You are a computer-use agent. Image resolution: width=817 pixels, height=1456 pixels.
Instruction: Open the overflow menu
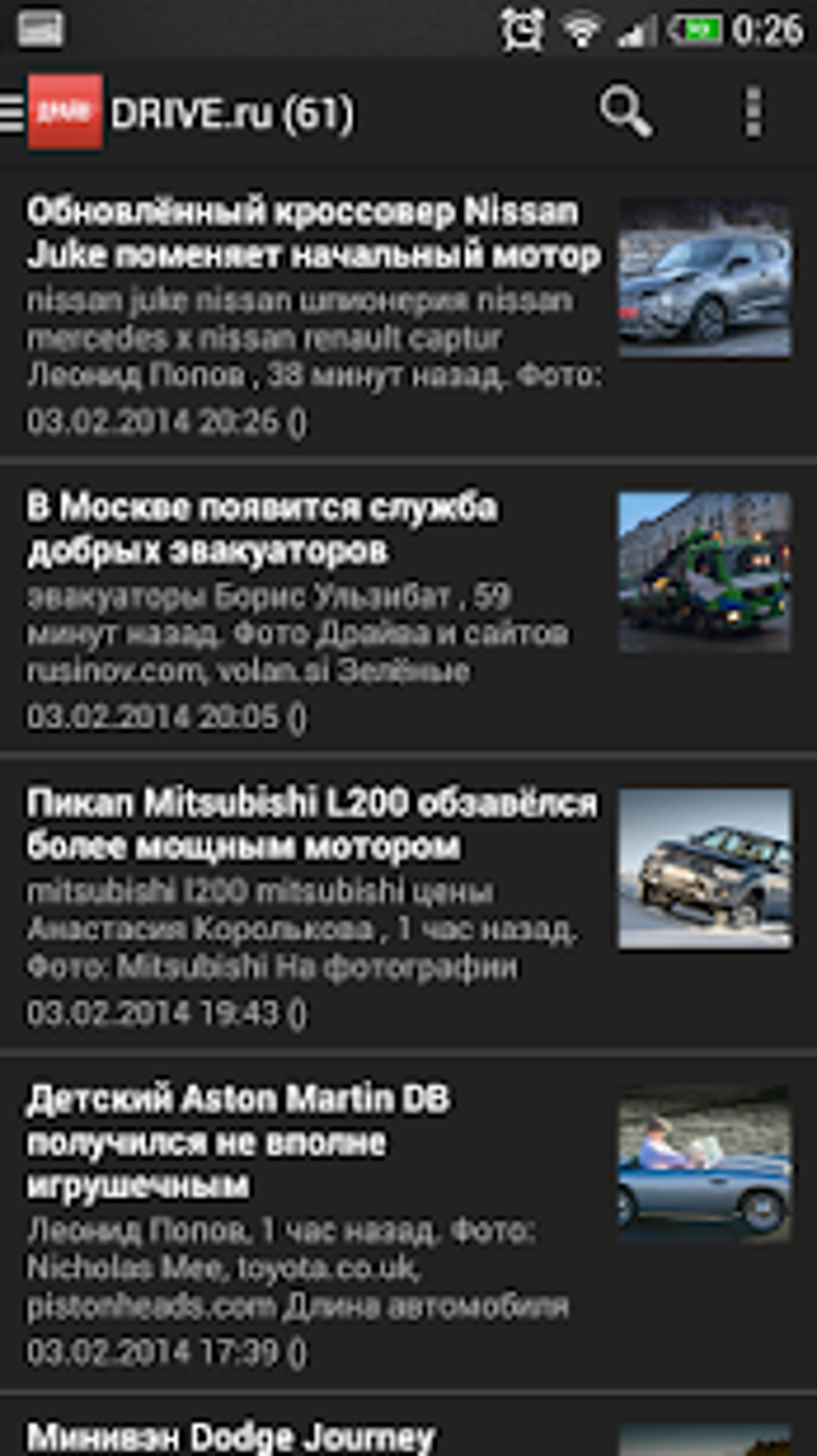(752, 113)
